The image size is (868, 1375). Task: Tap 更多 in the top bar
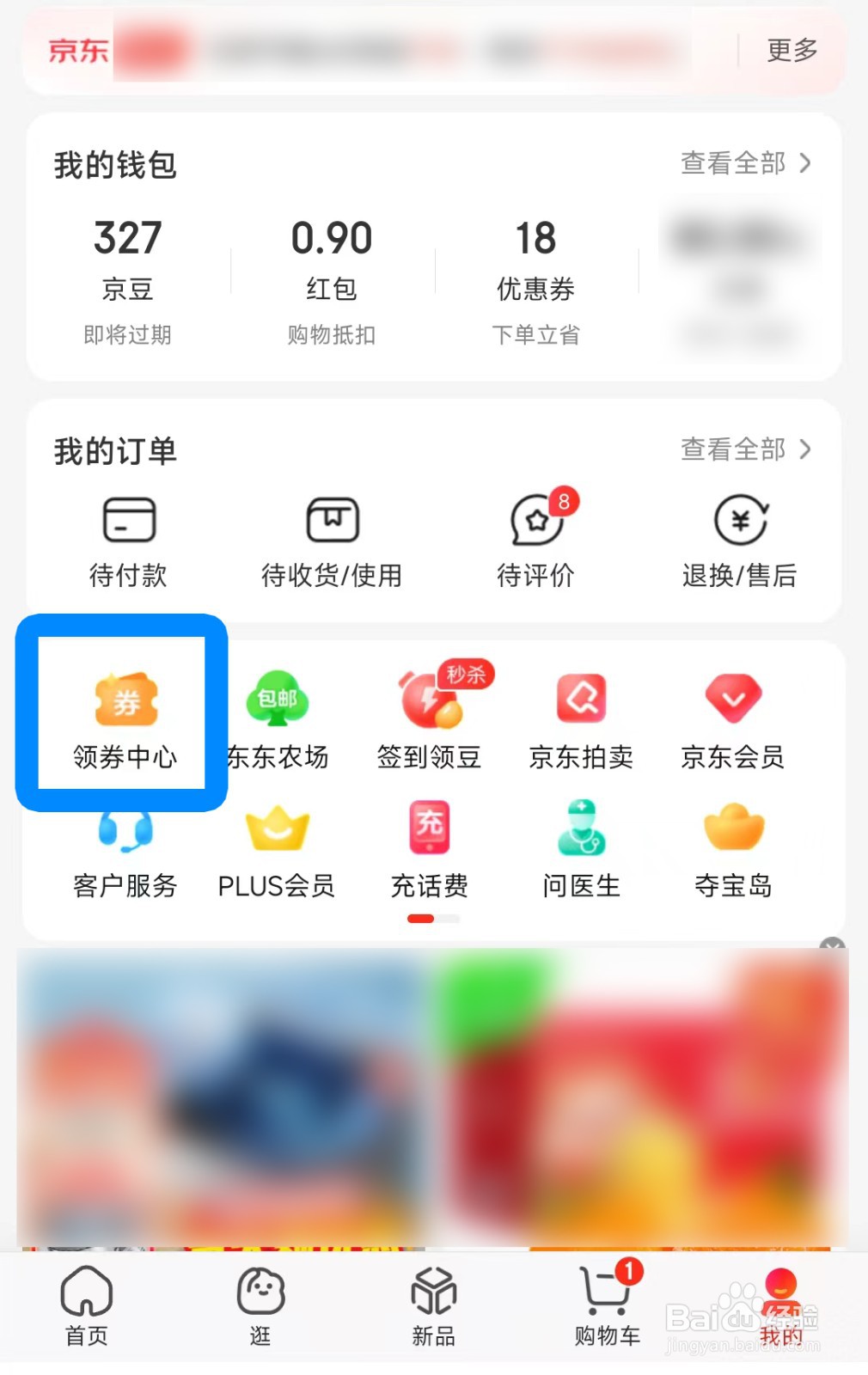(x=790, y=50)
